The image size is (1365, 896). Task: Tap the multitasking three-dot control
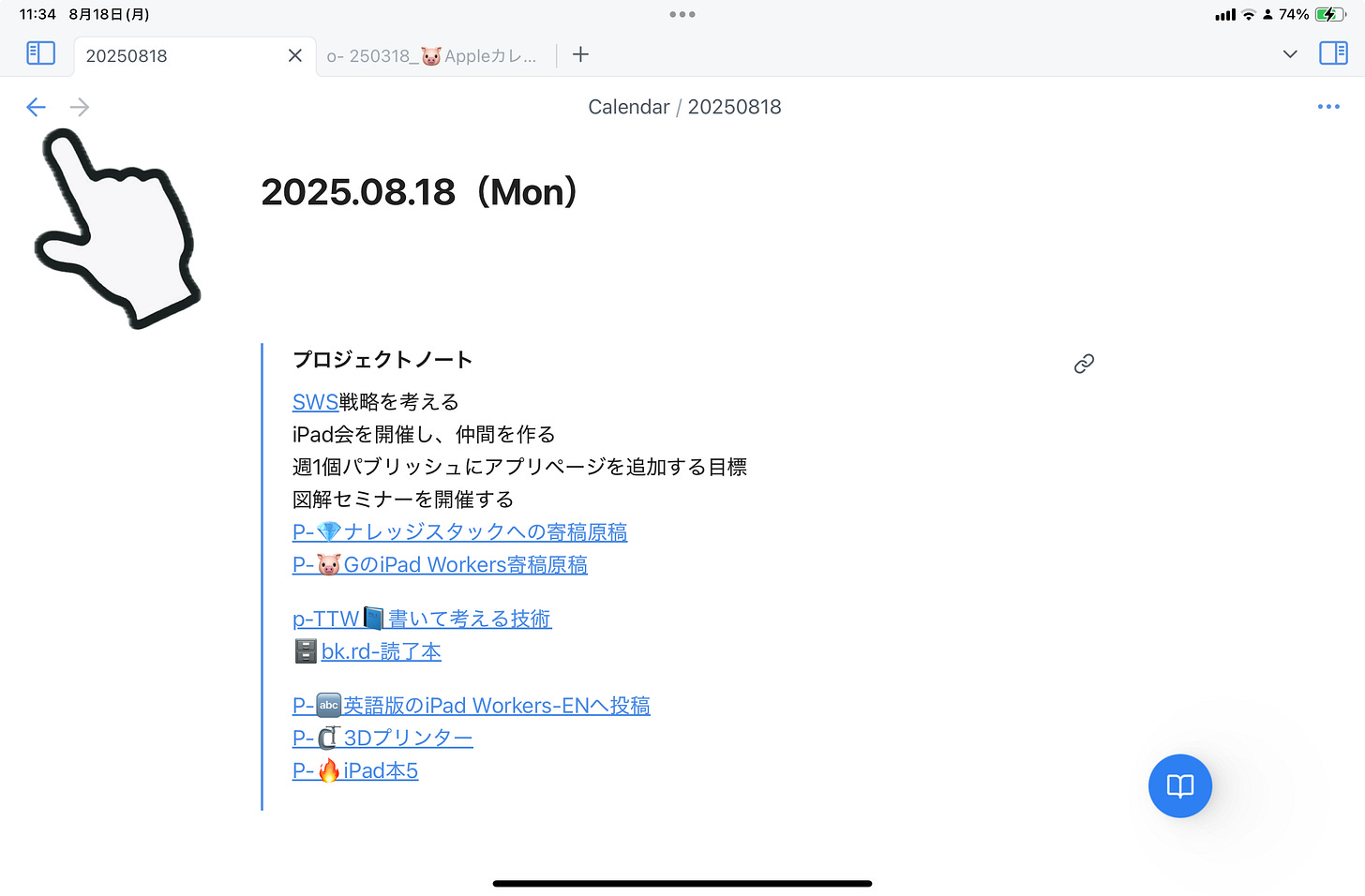(682, 14)
